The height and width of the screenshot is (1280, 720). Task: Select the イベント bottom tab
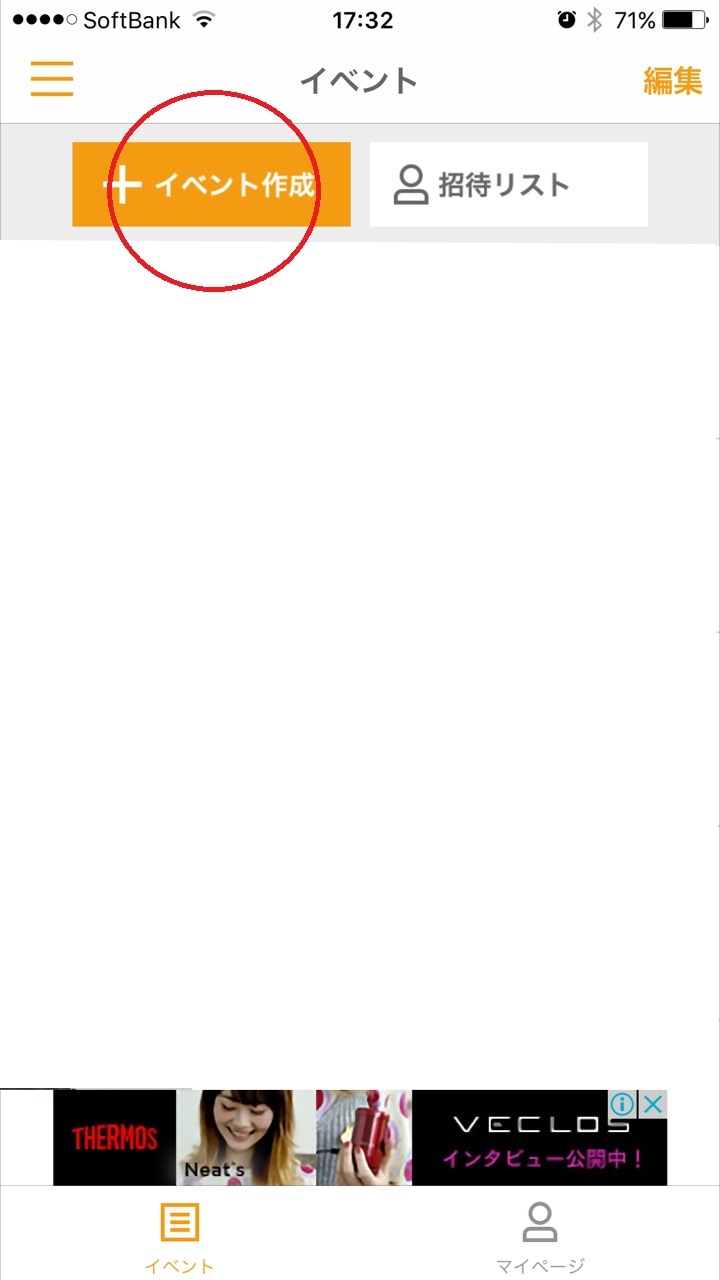pos(180,1237)
